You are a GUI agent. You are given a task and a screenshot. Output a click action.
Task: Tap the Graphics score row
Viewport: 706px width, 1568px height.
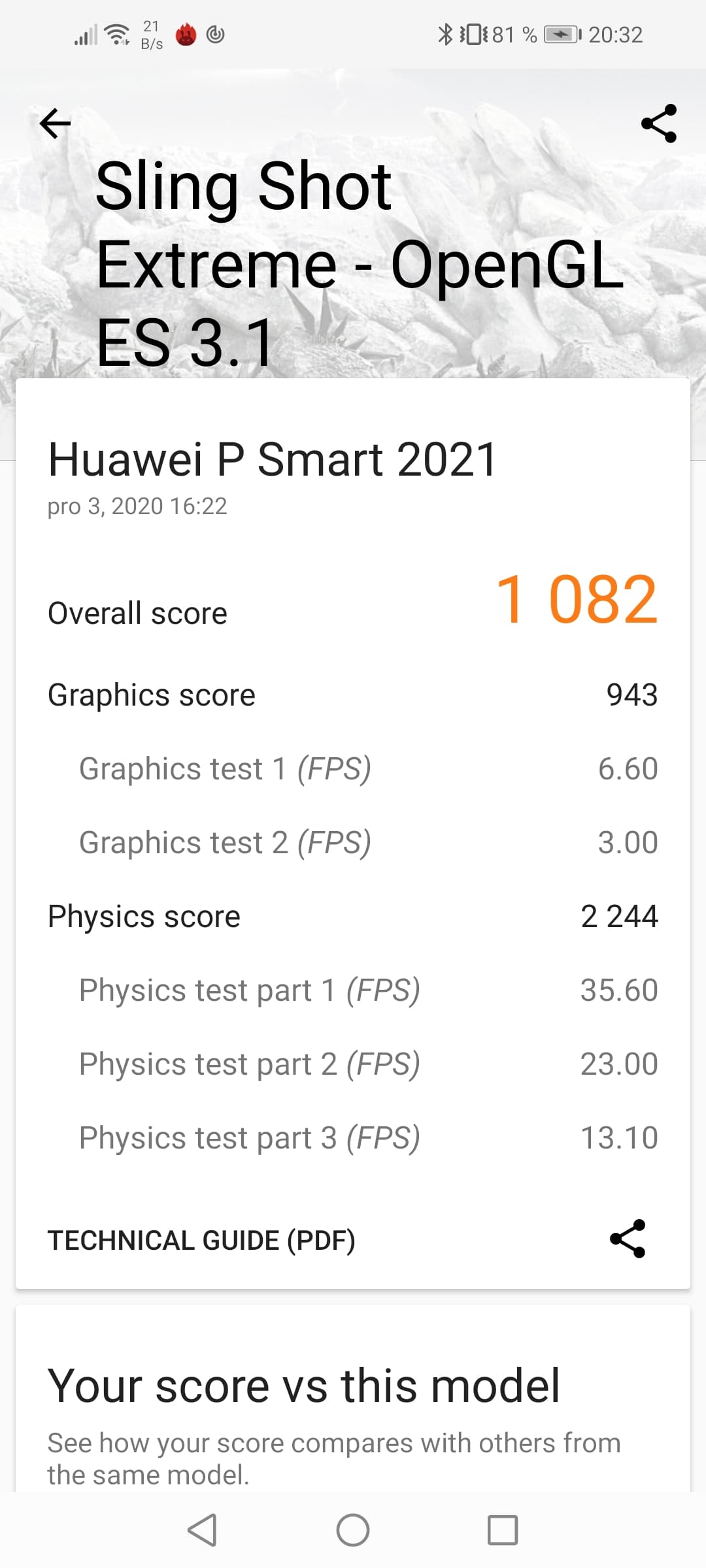click(x=353, y=694)
